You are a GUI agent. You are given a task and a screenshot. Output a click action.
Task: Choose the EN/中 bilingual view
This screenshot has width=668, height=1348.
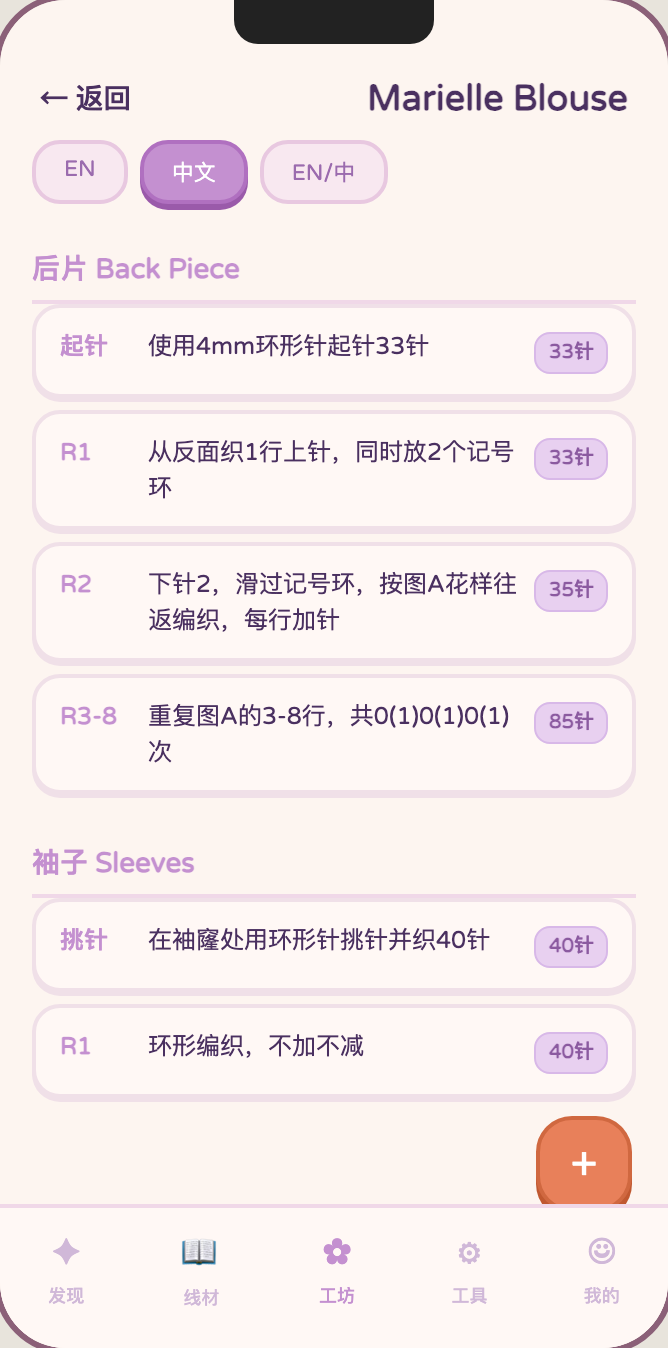tap(323, 172)
